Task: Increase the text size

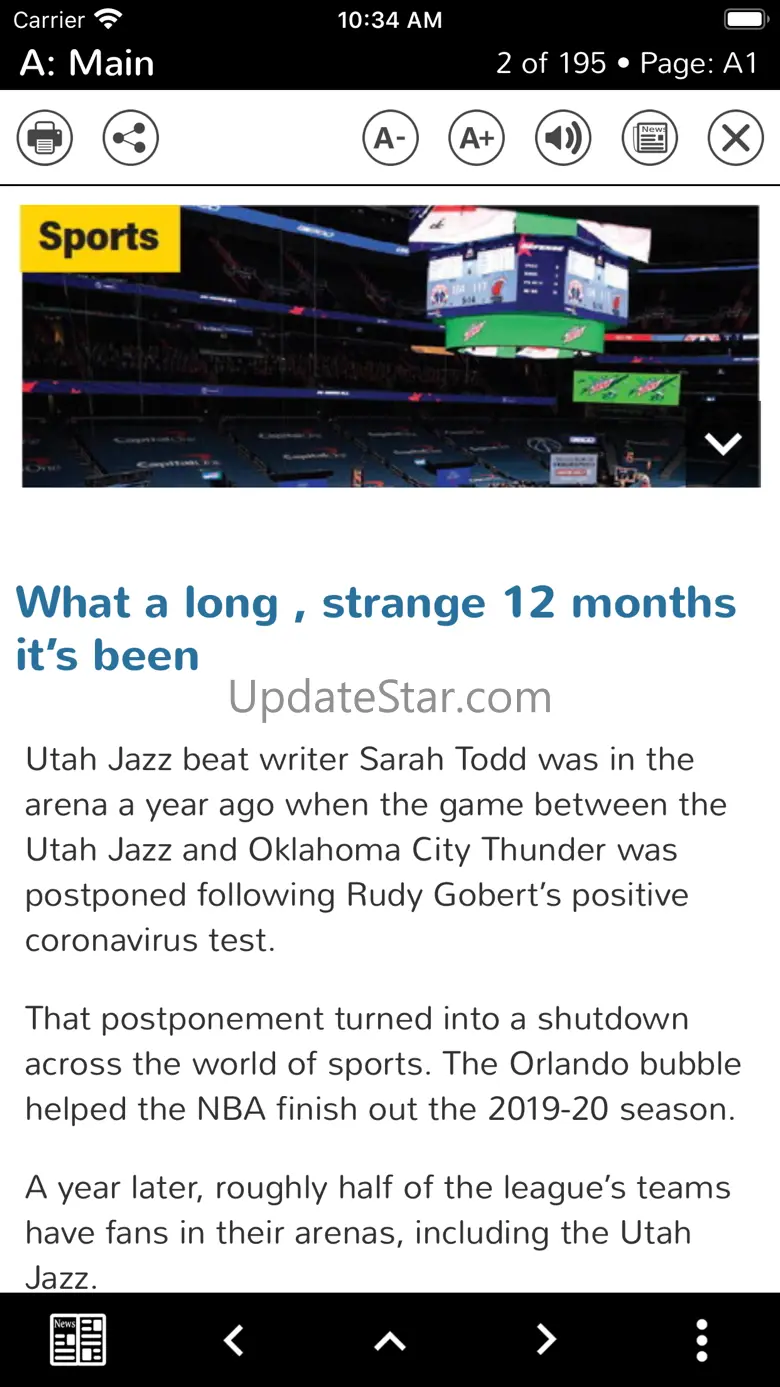Action: tap(477, 137)
